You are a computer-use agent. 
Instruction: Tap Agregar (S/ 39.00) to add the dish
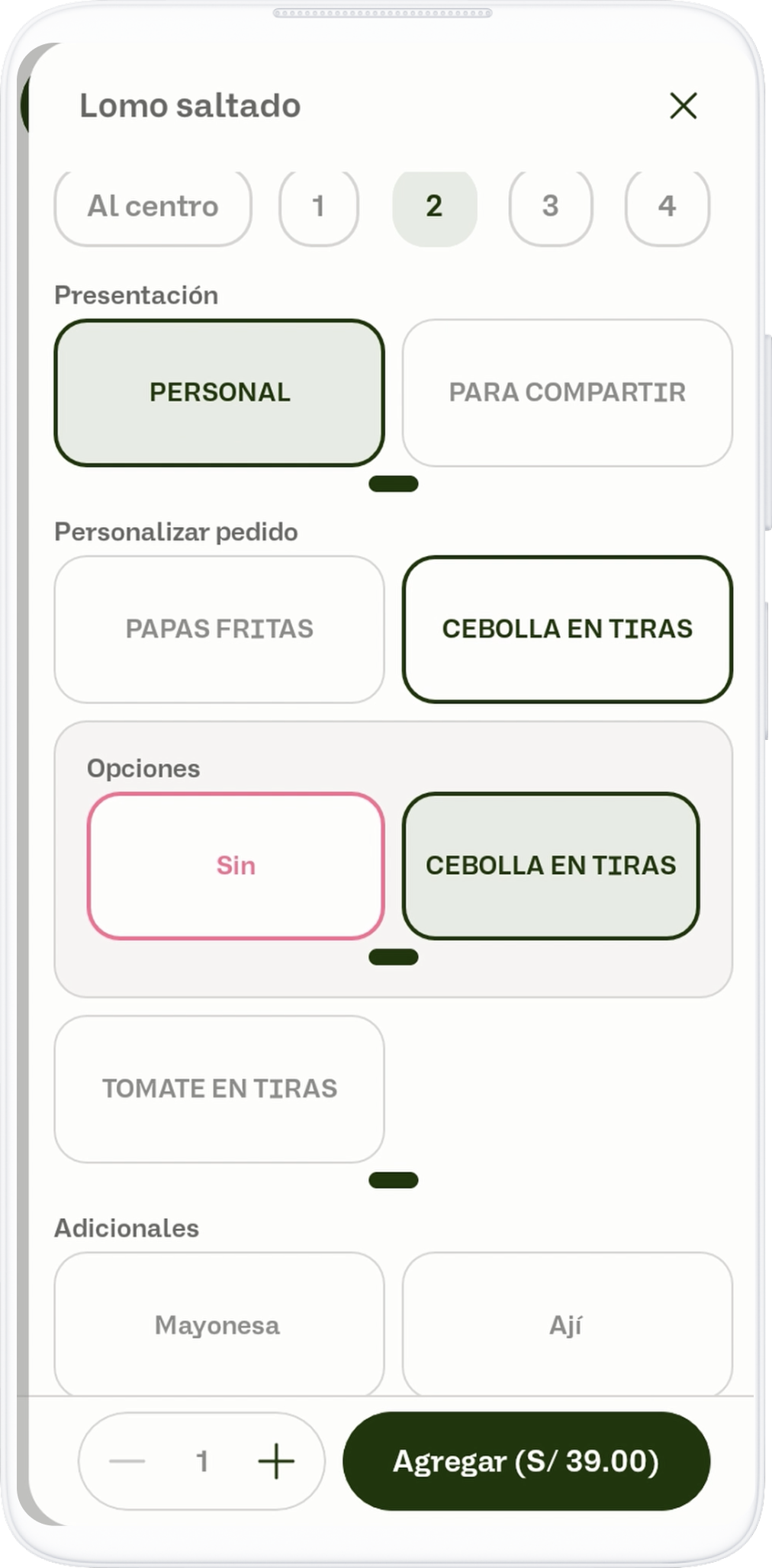click(526, 1461)
